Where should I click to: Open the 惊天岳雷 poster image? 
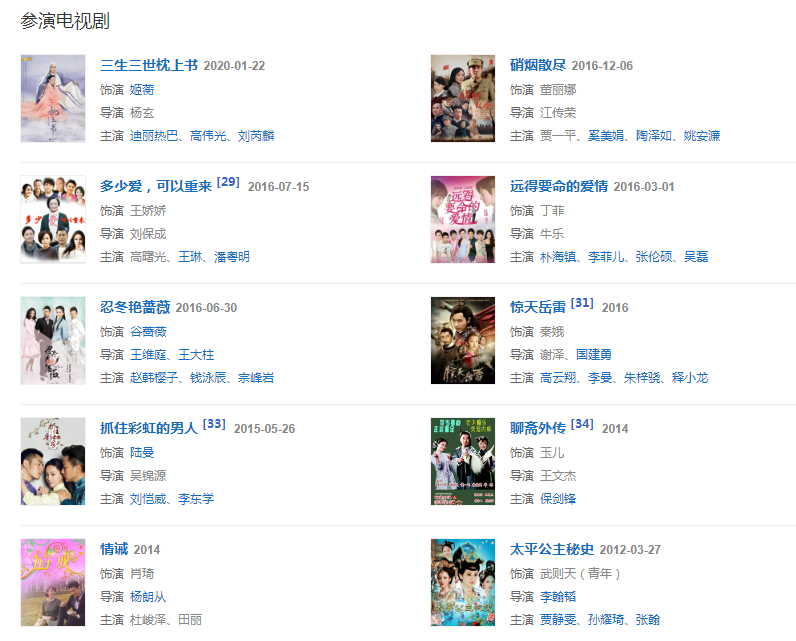463,341
